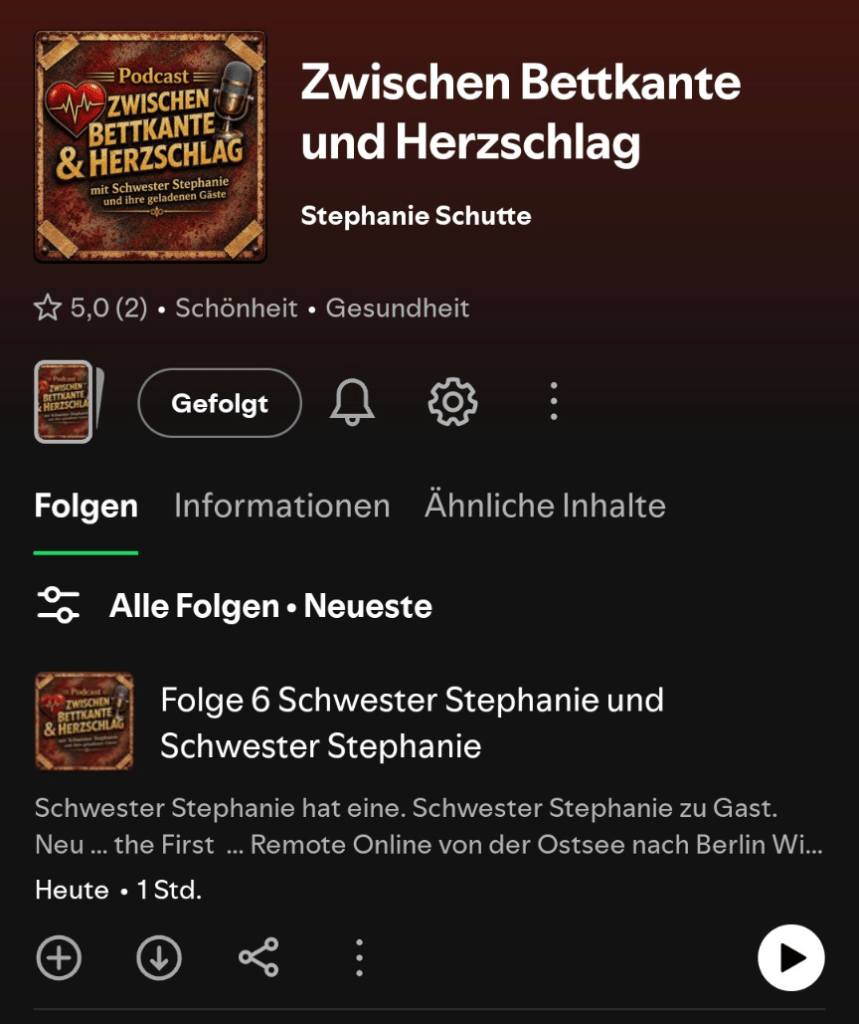Open Folge 6 Schwester Stephanie episode
The width and height of the screenshot is (859, 1024).
(412, 722)
